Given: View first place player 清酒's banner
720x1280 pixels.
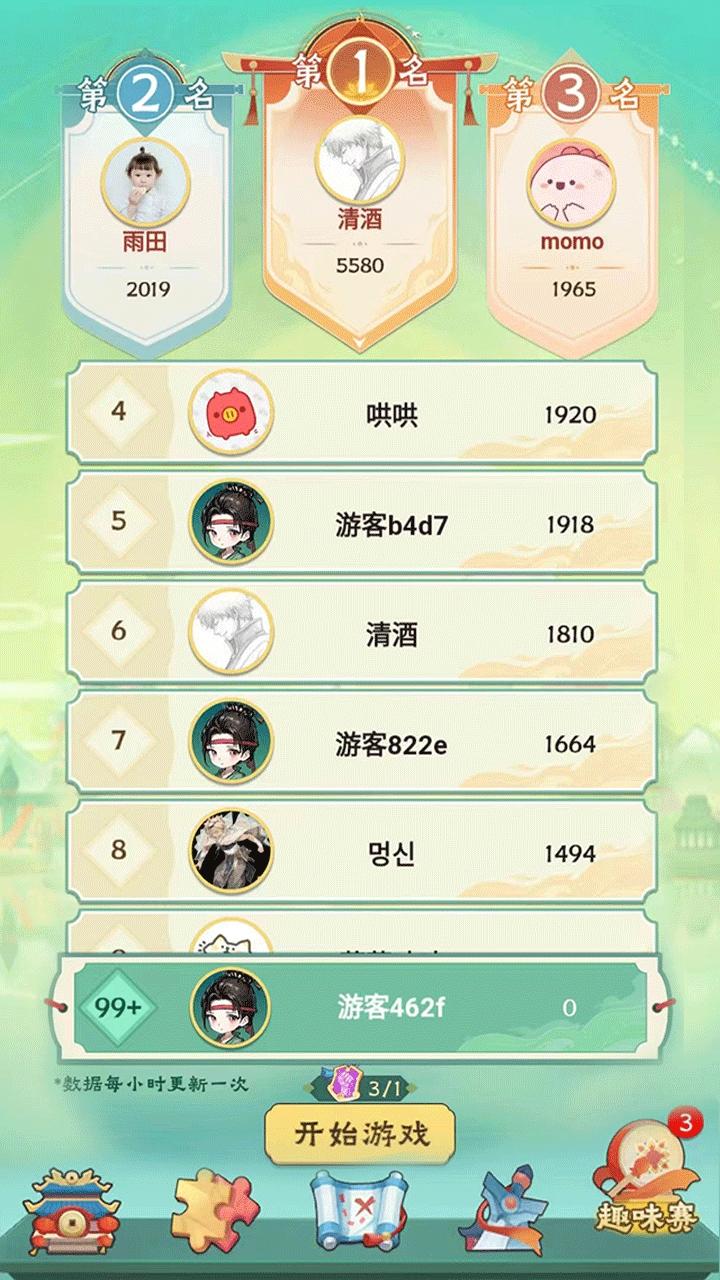Looking at the screenshot, I should click(x=360, y=200).
